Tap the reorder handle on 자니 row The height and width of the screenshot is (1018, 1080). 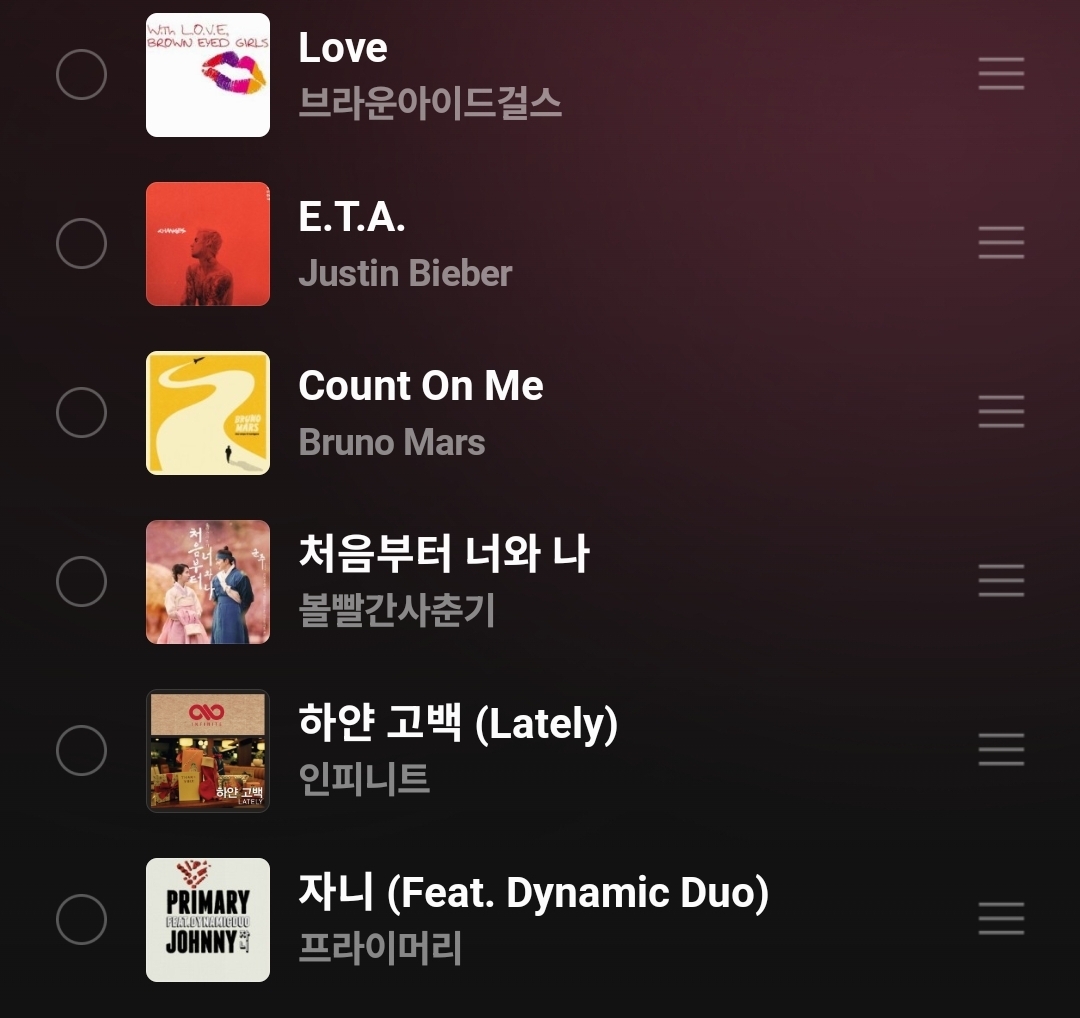pos(1001,919)
